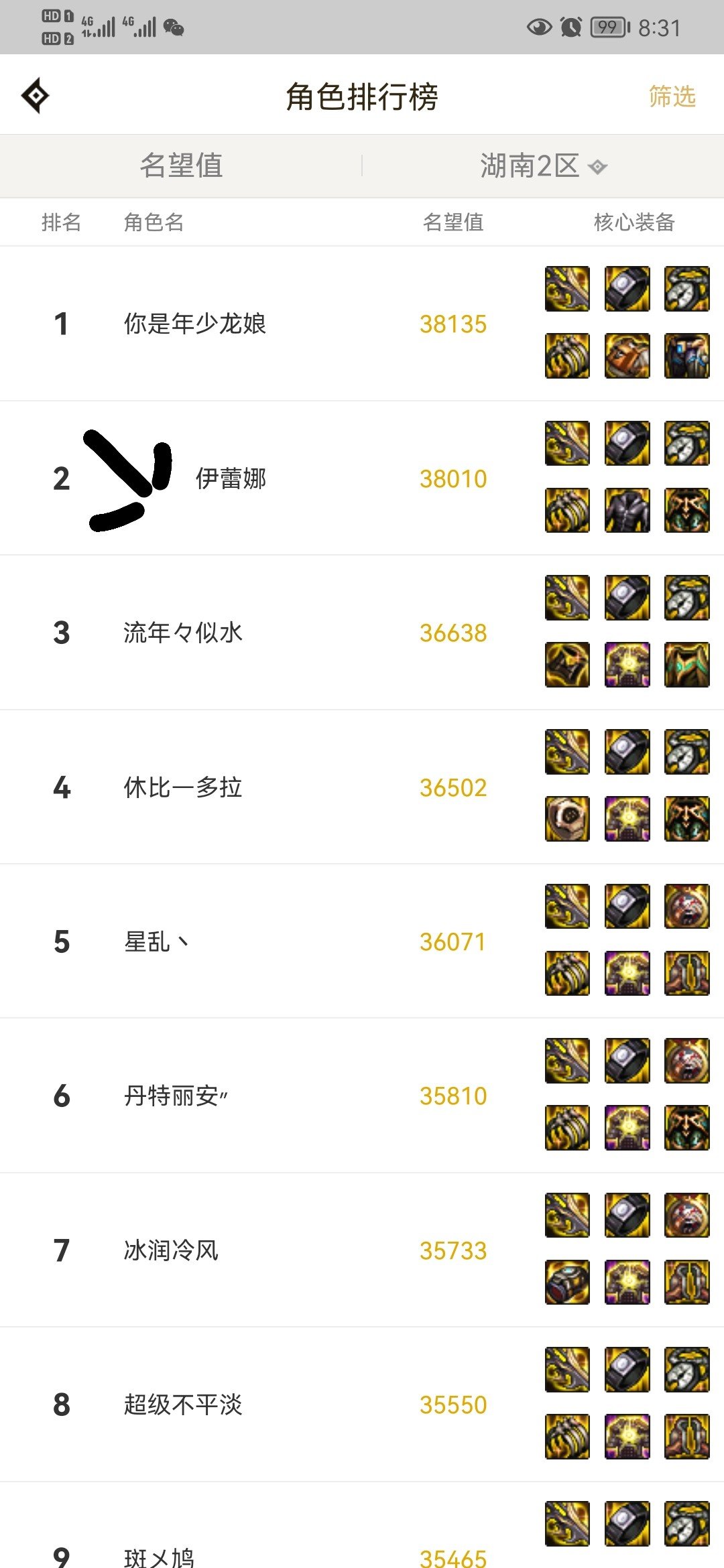Screen dimensions: 724x1568
Task: Open rank 6 player 丹特丽安
Action: coord(362,1096)
